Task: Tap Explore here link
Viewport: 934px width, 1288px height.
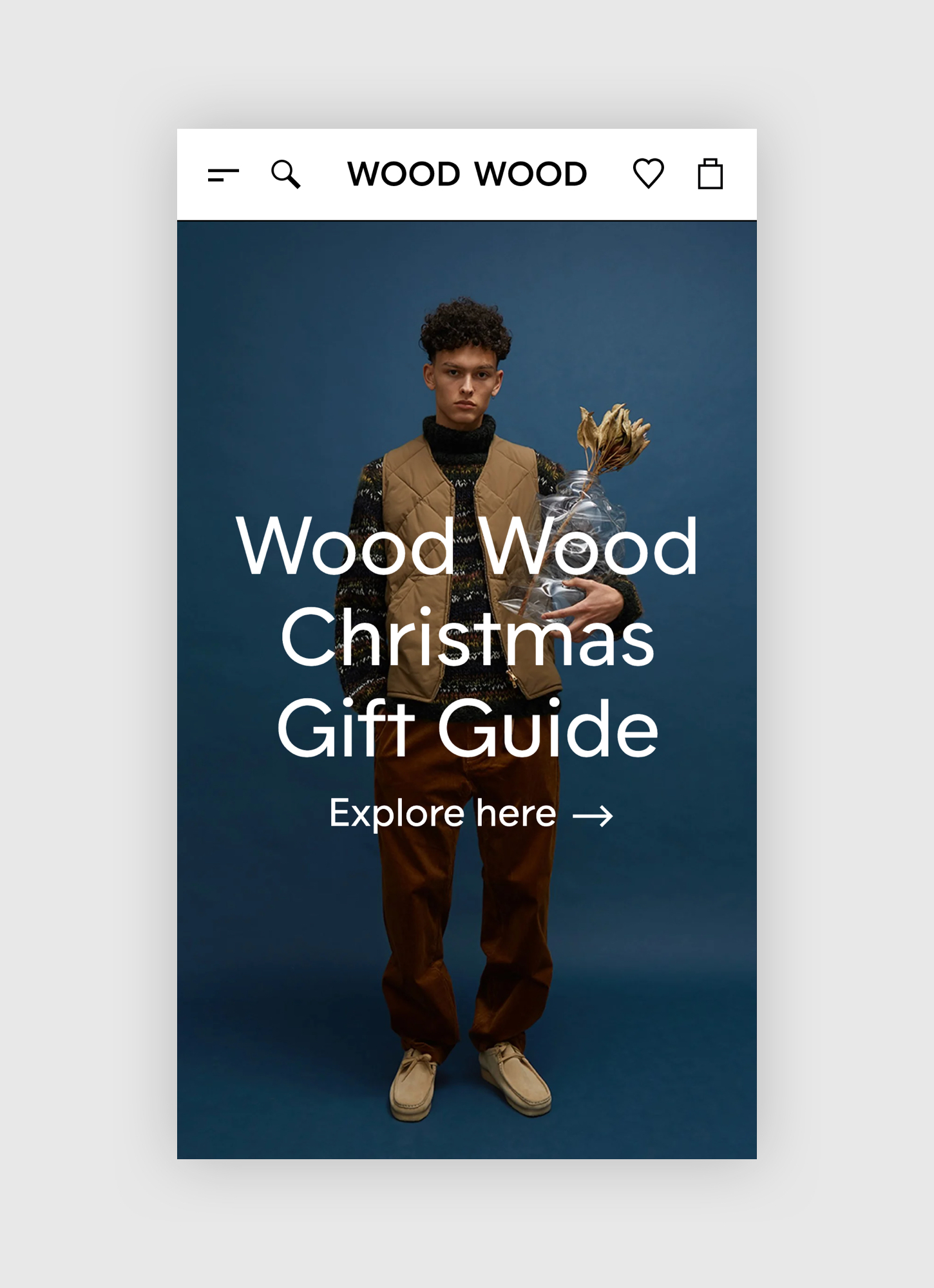Action: 470,813
